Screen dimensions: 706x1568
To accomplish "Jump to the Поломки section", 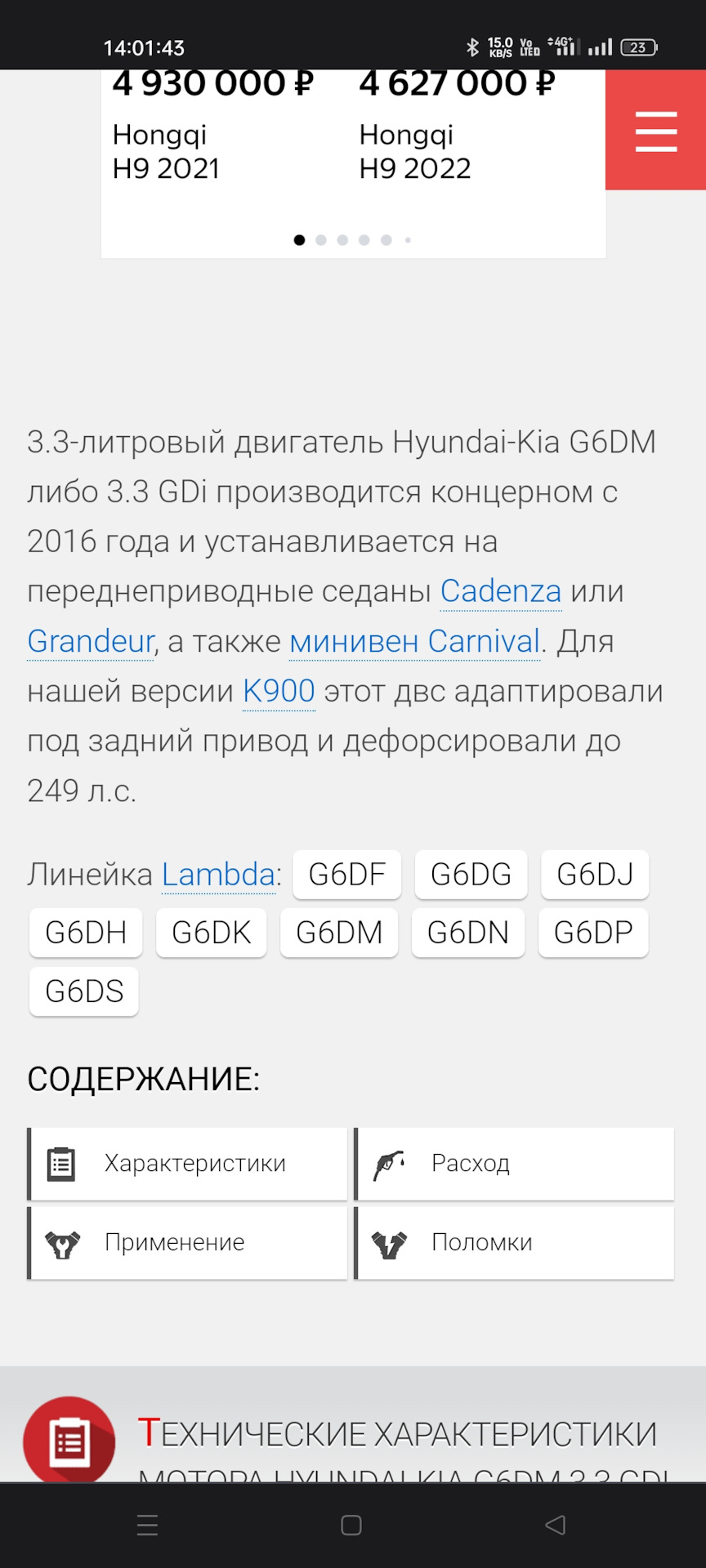I will (515, 1243).
